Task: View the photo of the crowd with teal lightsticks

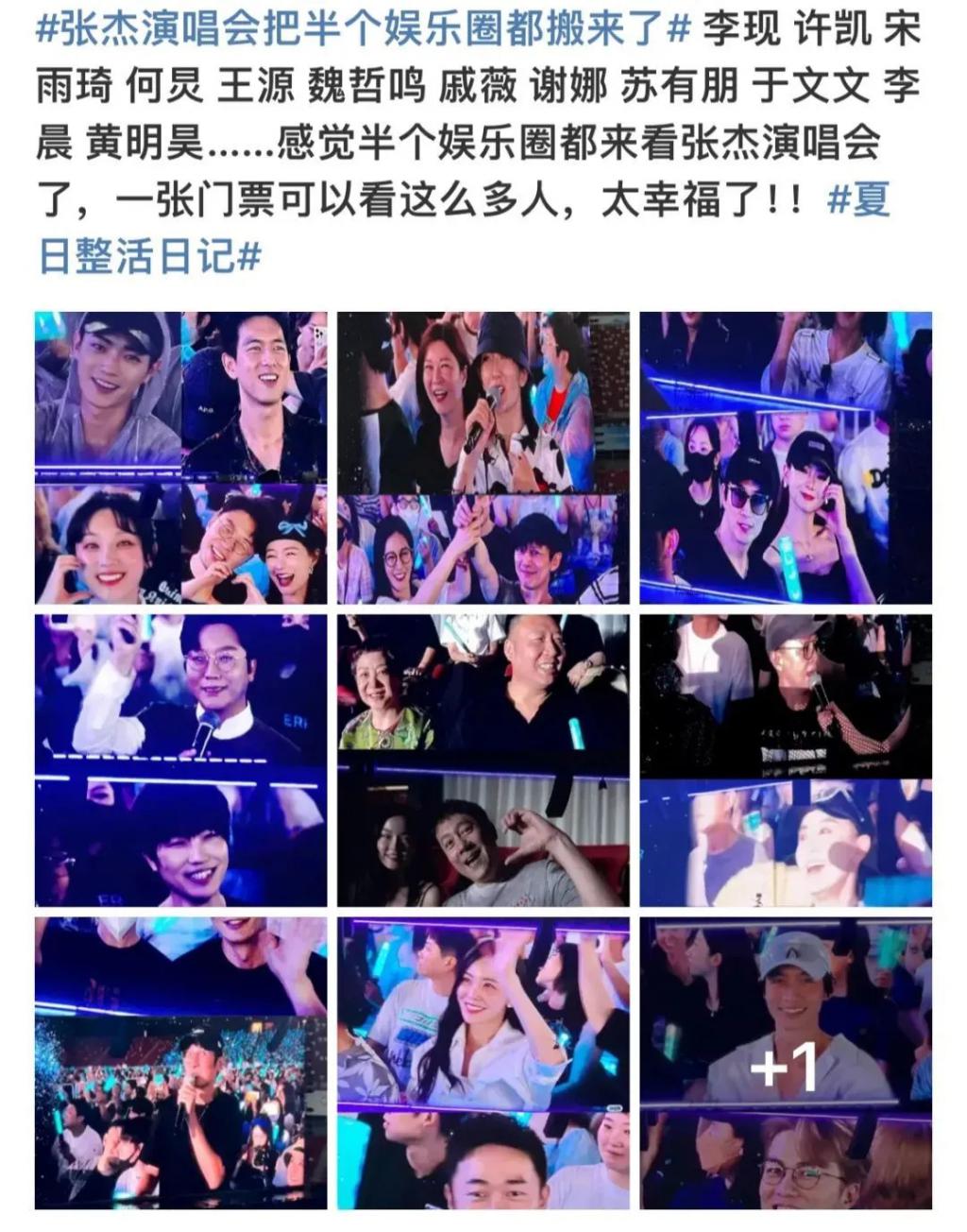Action: click(x=181, y=1063)
